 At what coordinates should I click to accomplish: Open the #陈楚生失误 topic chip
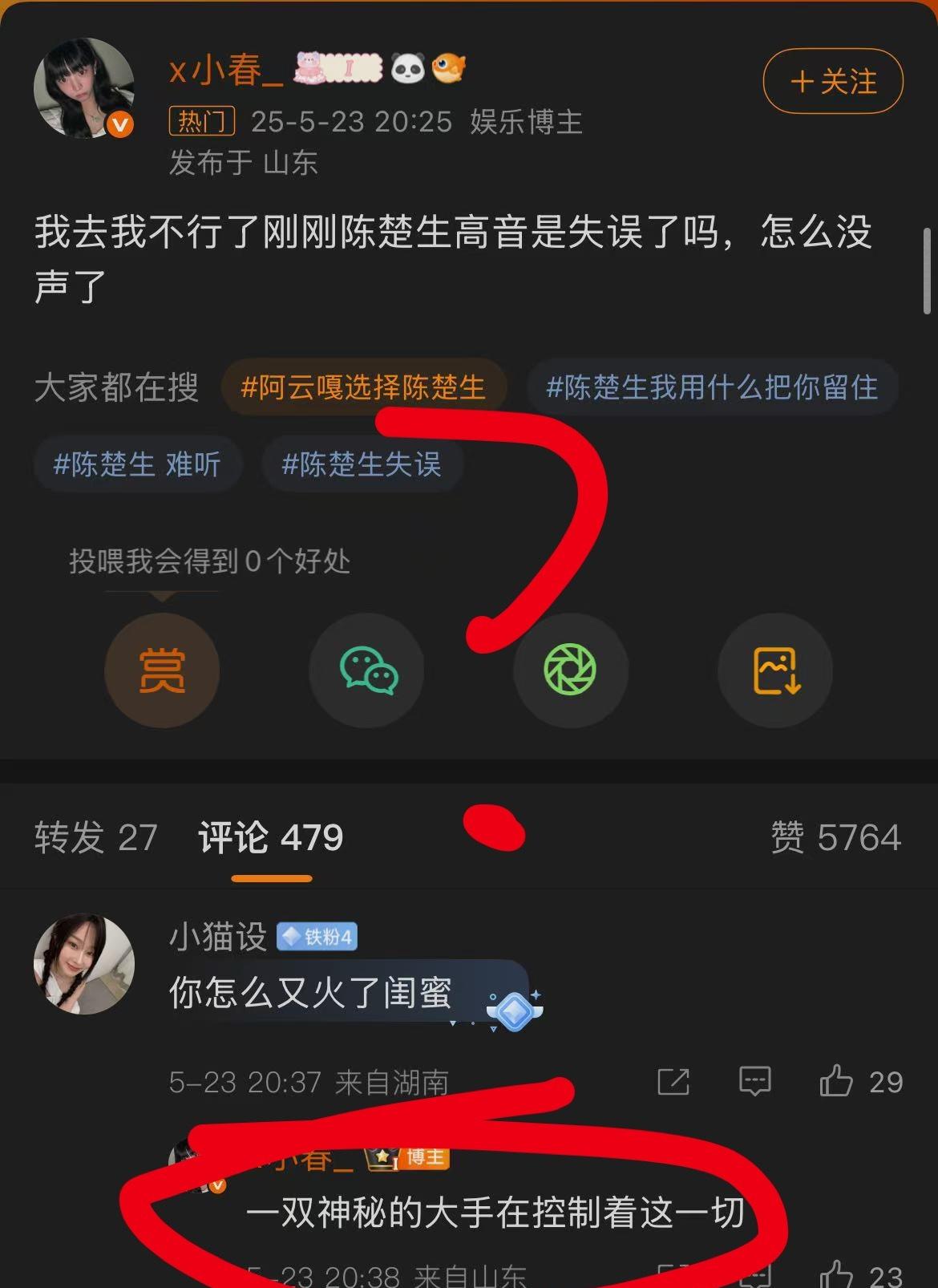tap(362, 464)
